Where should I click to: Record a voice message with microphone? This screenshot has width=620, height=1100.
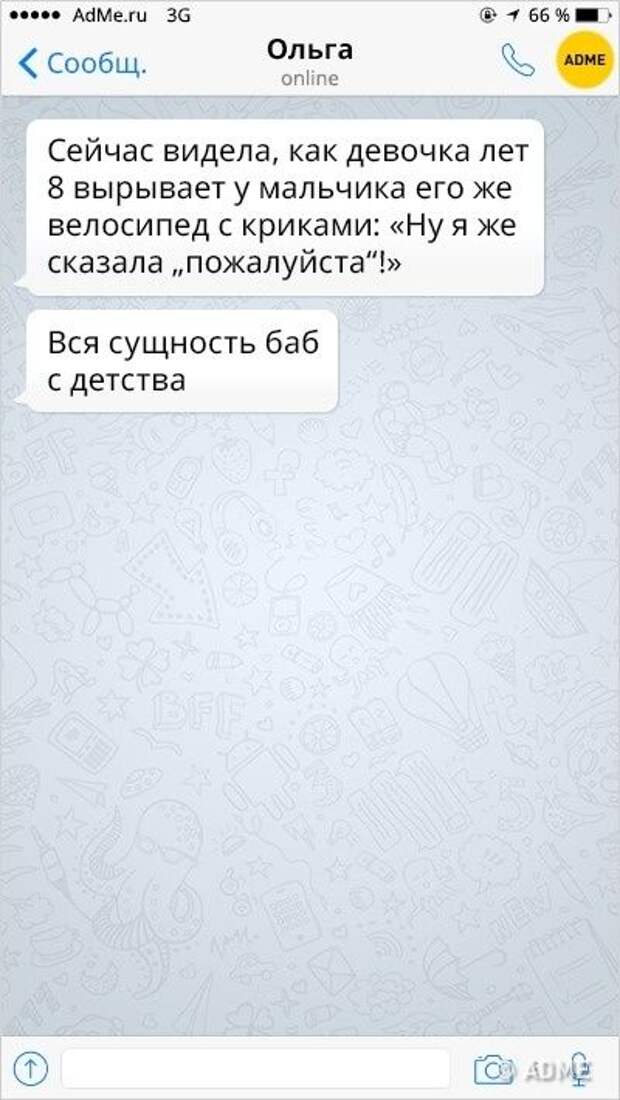coord(579,1068)
